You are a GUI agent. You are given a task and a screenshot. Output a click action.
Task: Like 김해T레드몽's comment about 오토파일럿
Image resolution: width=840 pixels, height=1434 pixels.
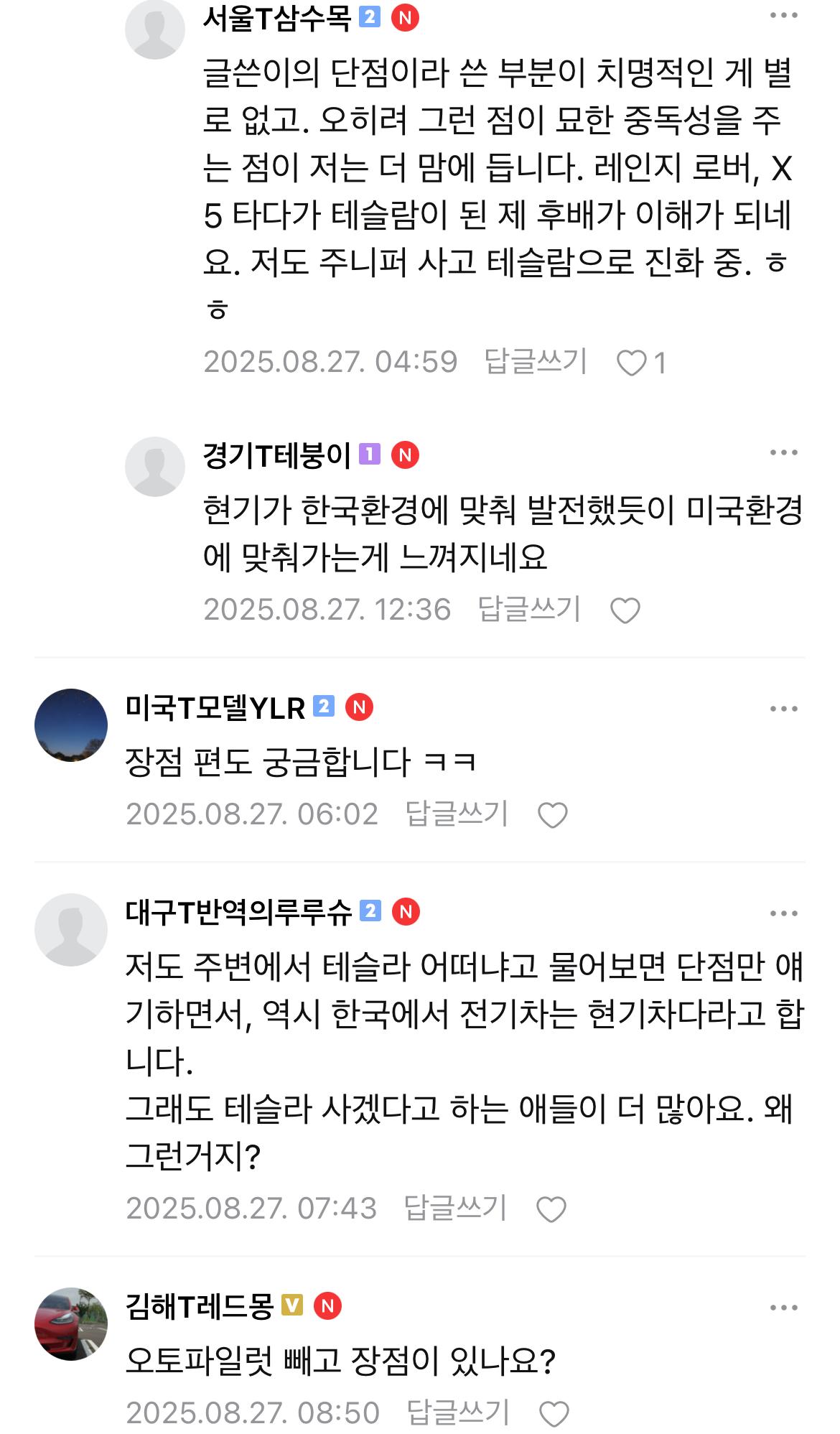554,1415
